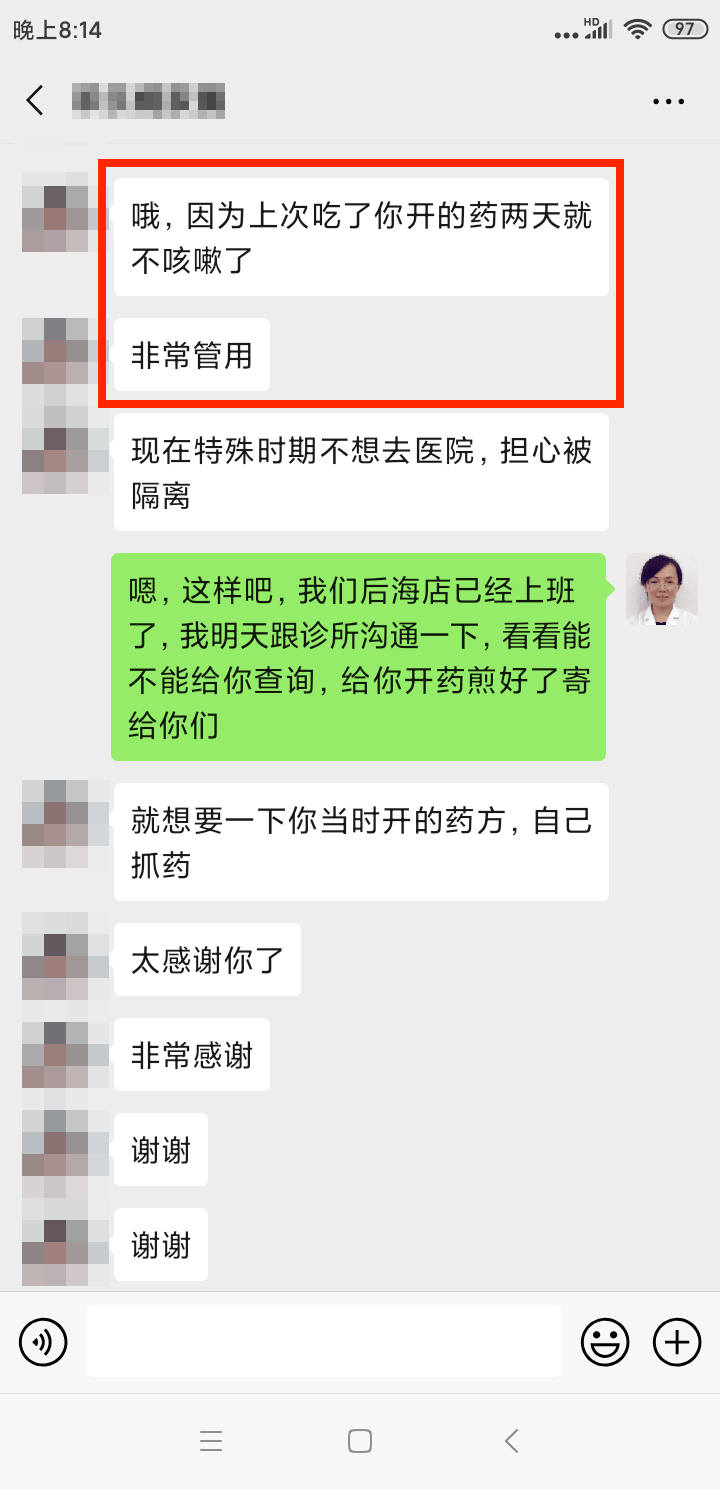Go to the system home screen

(360, 1441)
